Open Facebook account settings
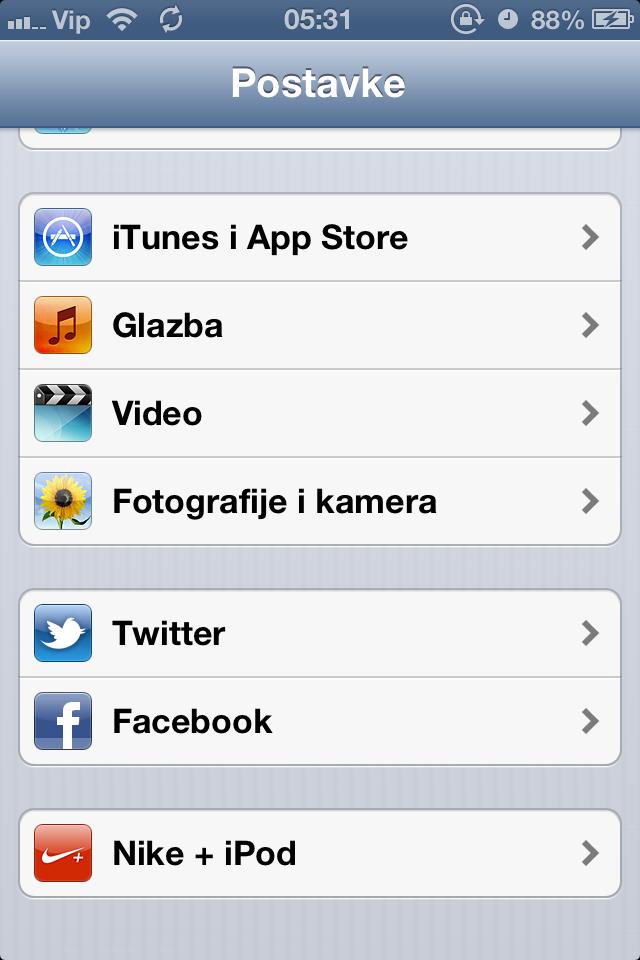Image resolution: width=640 pixels, height=960 pixels. (320, 721)
